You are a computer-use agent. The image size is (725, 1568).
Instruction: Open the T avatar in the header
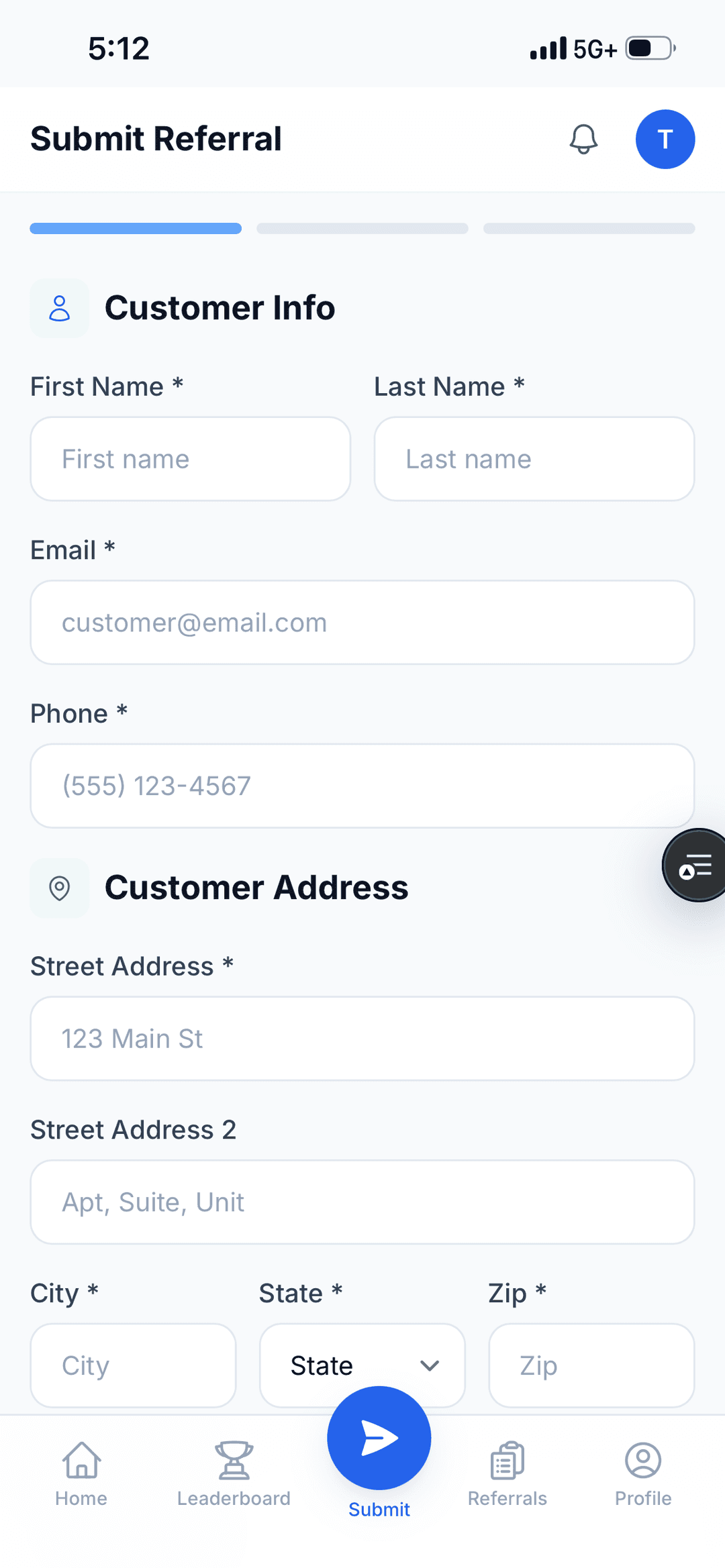pyautogui.click(x=665, y=140)
